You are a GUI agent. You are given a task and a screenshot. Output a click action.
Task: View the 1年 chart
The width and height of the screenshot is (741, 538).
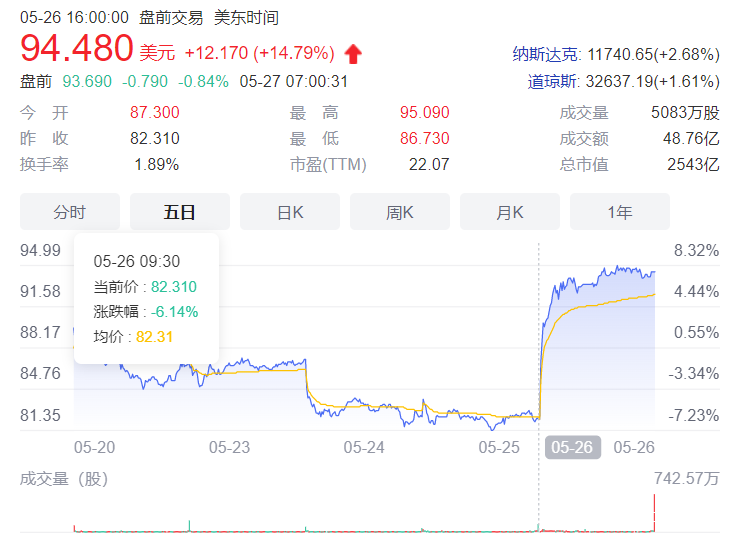620,212
